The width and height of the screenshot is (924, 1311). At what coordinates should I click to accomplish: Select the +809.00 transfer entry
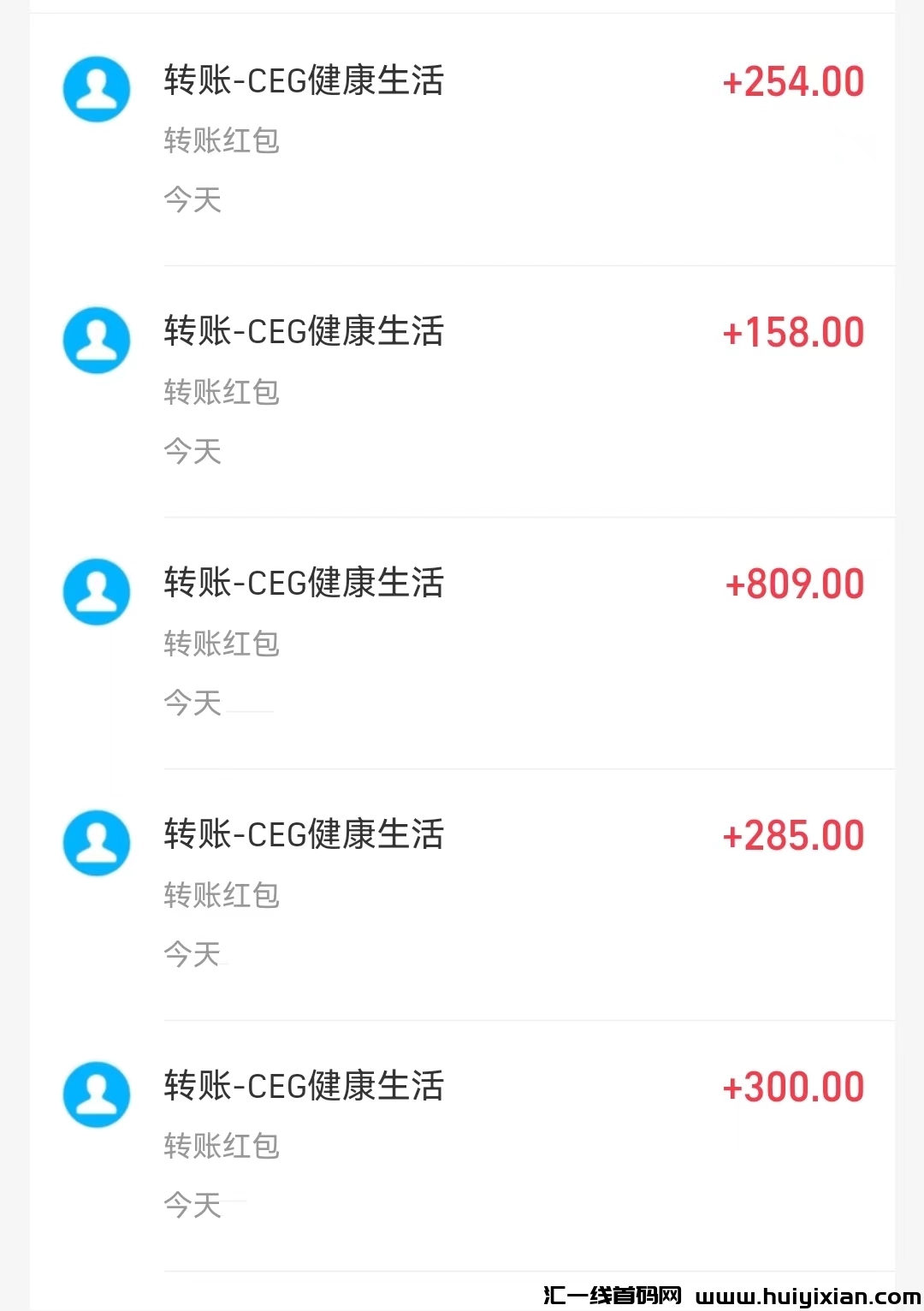click(462, 642)
